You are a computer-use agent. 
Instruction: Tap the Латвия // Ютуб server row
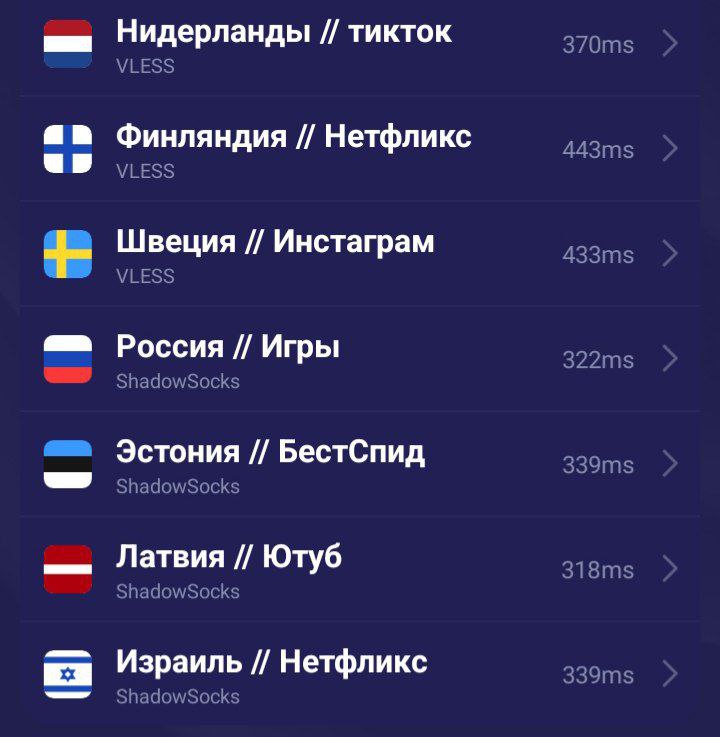(x=229, y=569)
